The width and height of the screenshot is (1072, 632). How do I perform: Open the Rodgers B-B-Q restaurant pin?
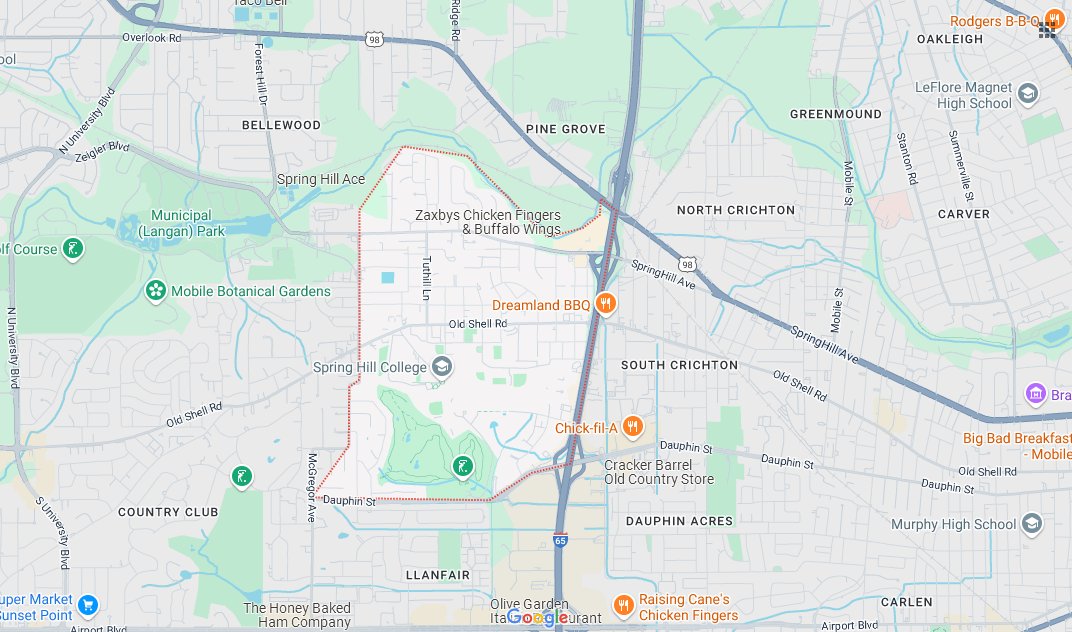(1053, 17)
